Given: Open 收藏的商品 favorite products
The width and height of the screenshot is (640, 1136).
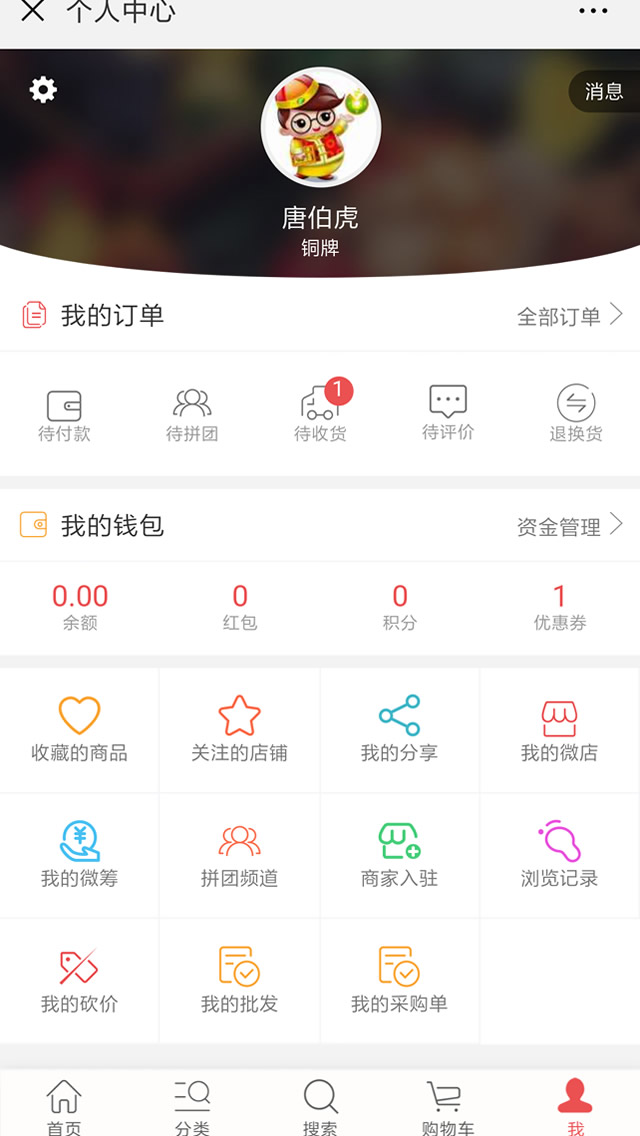Looking at the screenshot, I should pos(80,730).
